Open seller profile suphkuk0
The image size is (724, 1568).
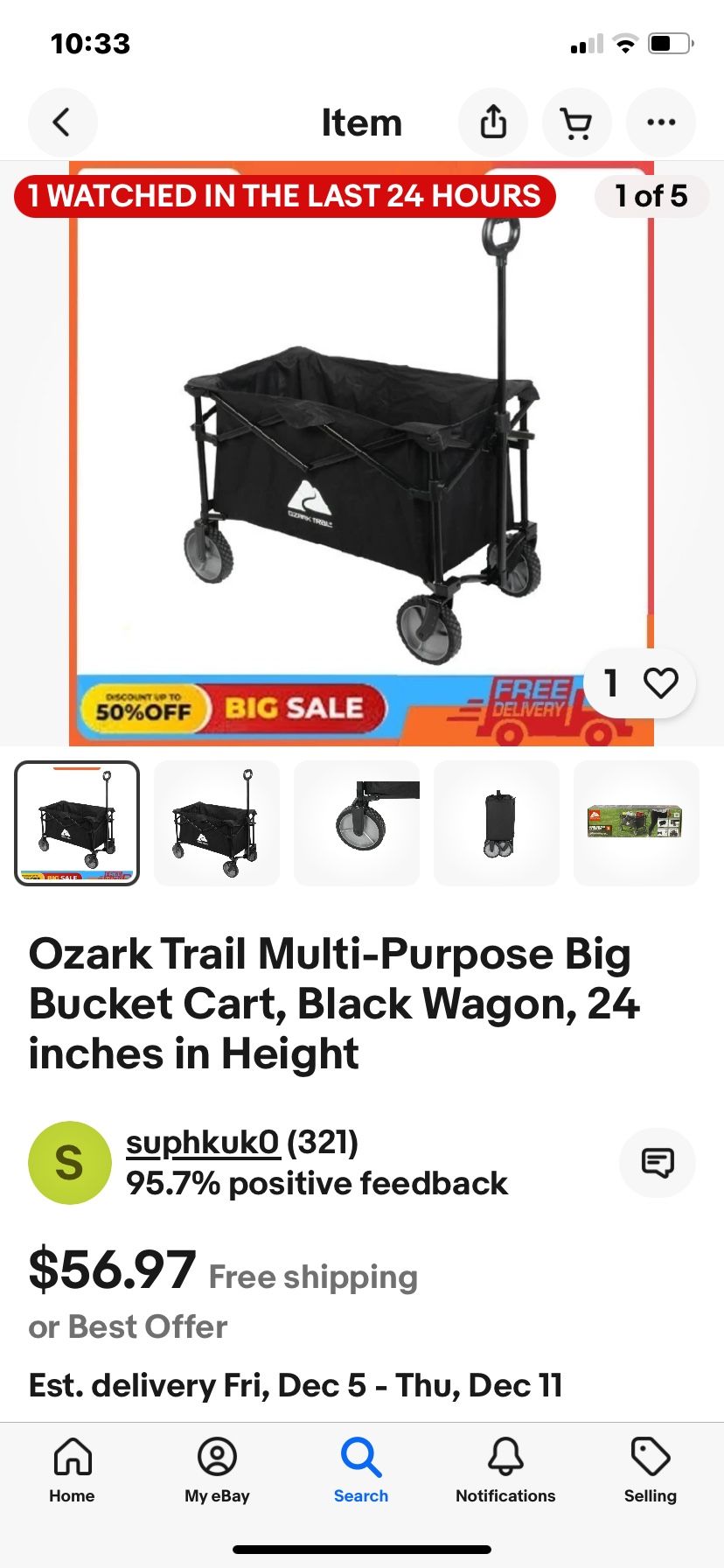click(x=204, y=1140)
